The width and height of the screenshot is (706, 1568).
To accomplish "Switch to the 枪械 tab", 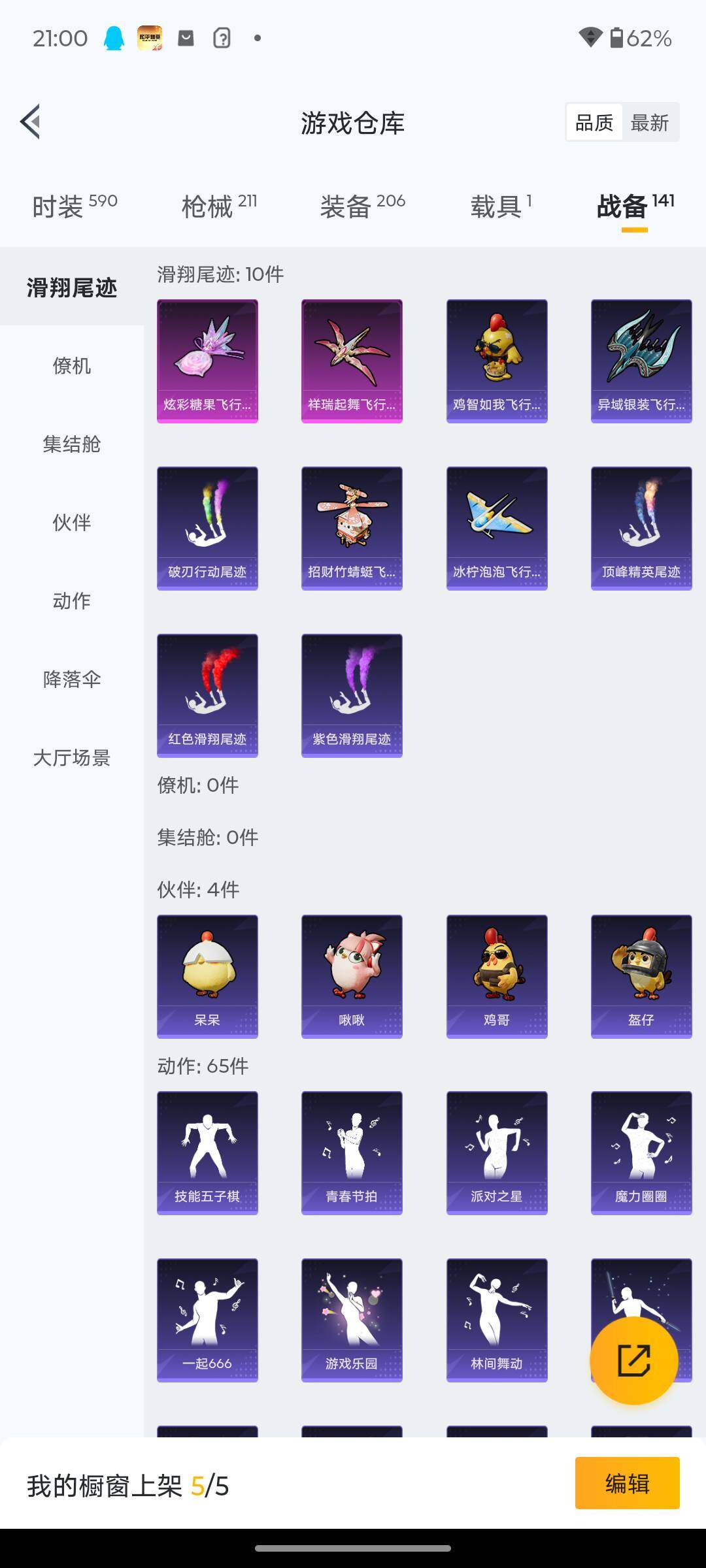I will pyautogui.click(x=219, y=206).
